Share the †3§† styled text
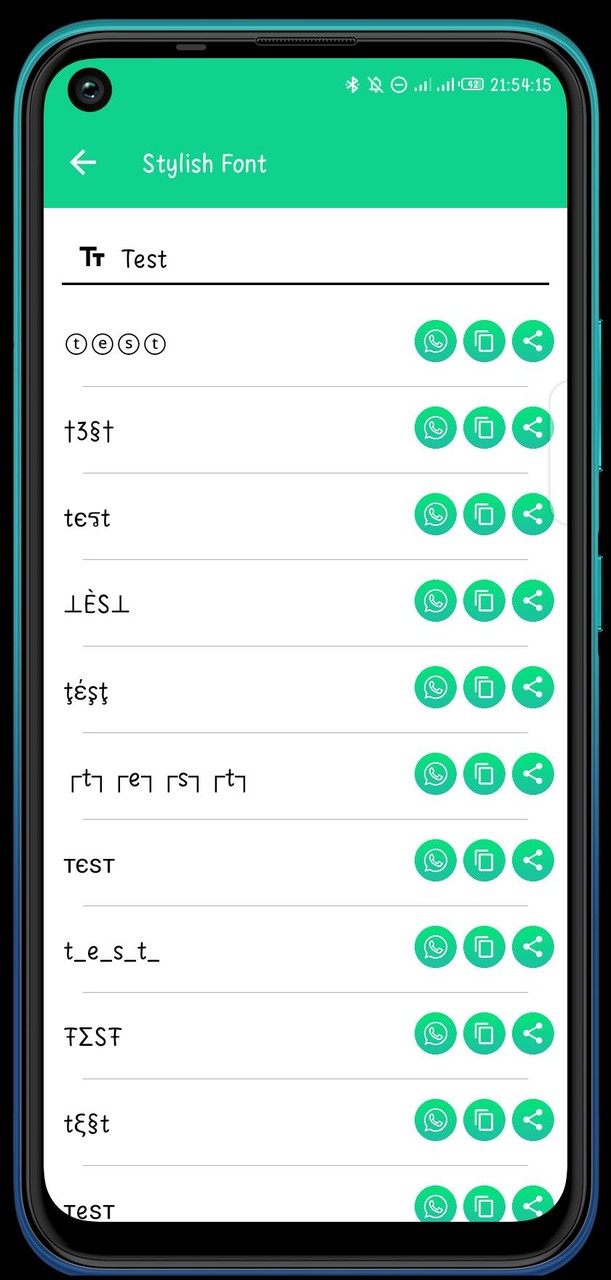 click(x=533, y=428)
